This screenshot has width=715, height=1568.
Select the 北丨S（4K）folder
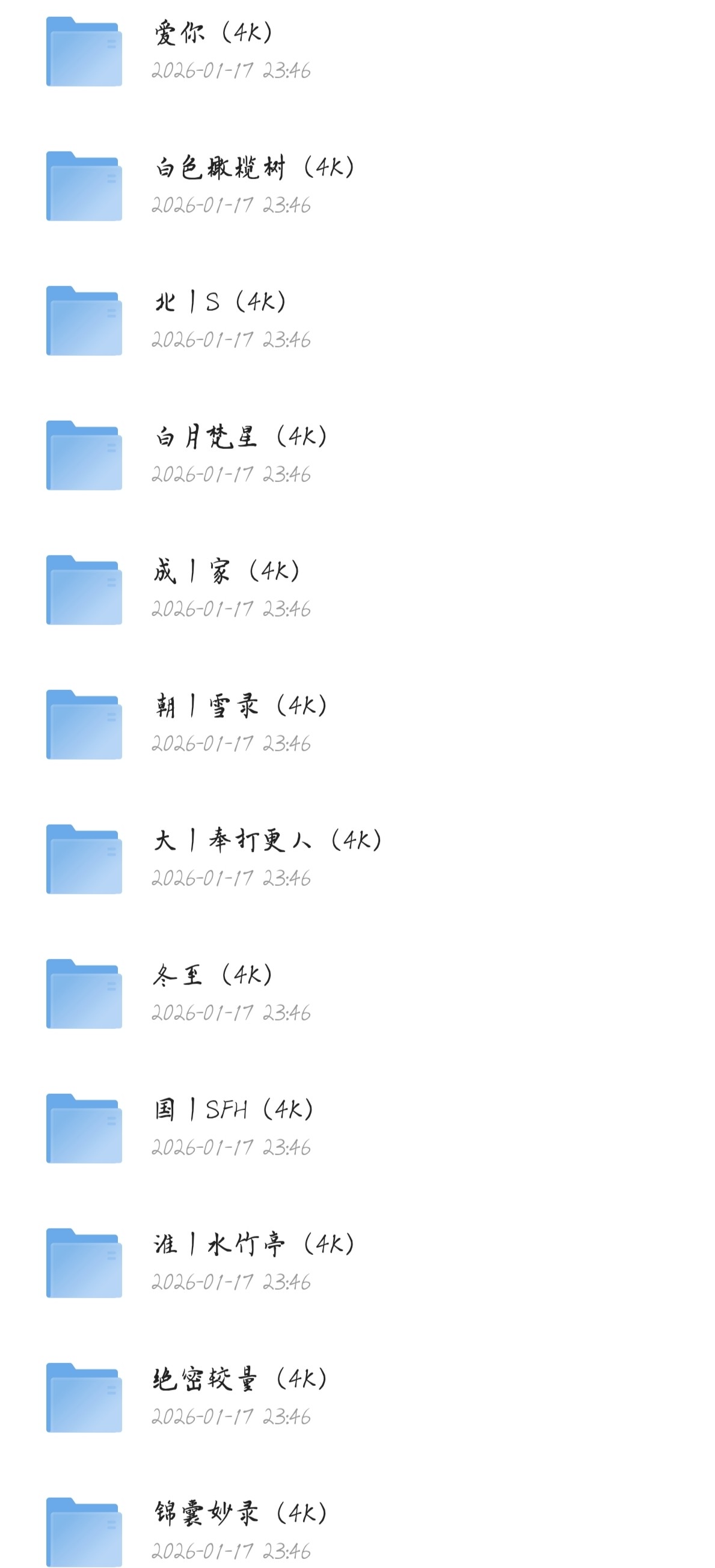click(x=220, y=302)
